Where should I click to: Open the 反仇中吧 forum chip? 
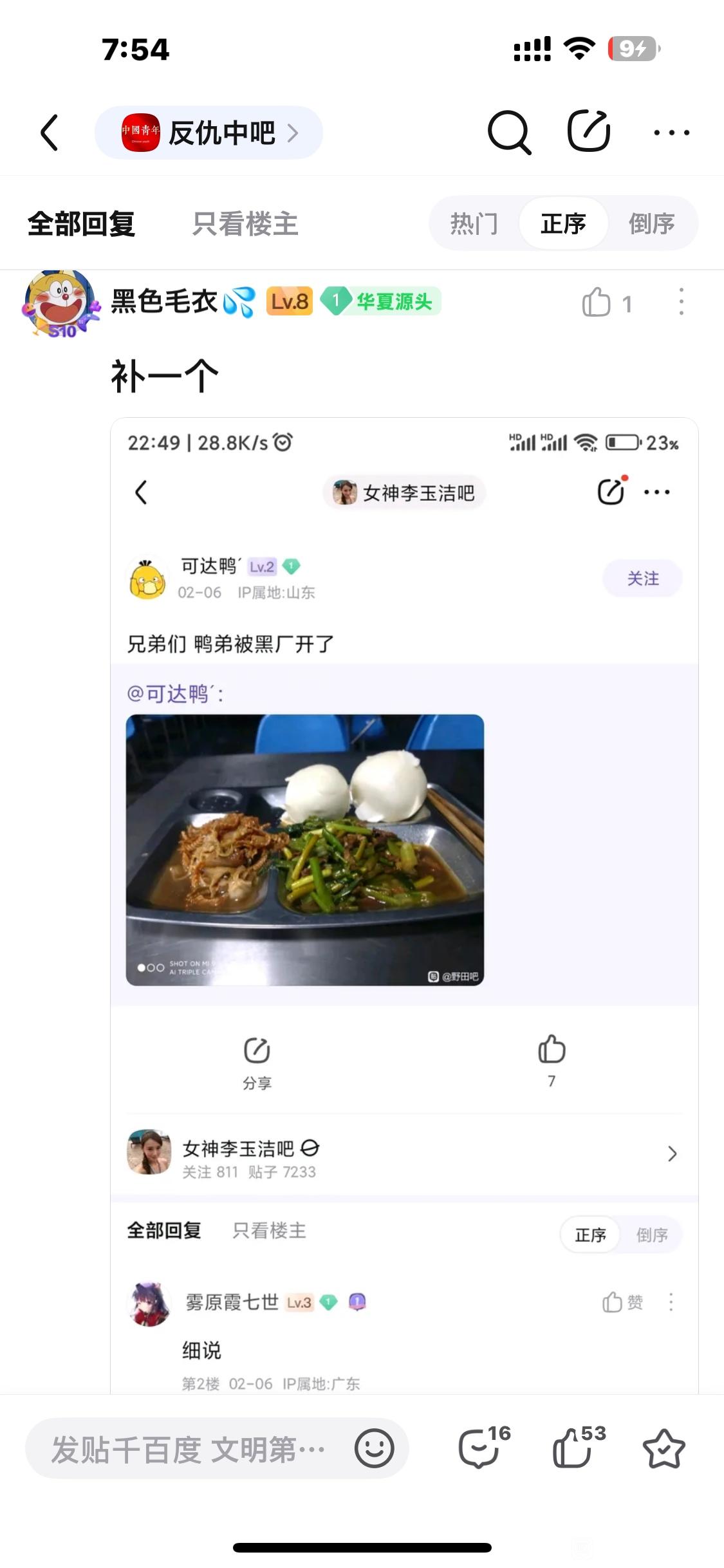209,133
